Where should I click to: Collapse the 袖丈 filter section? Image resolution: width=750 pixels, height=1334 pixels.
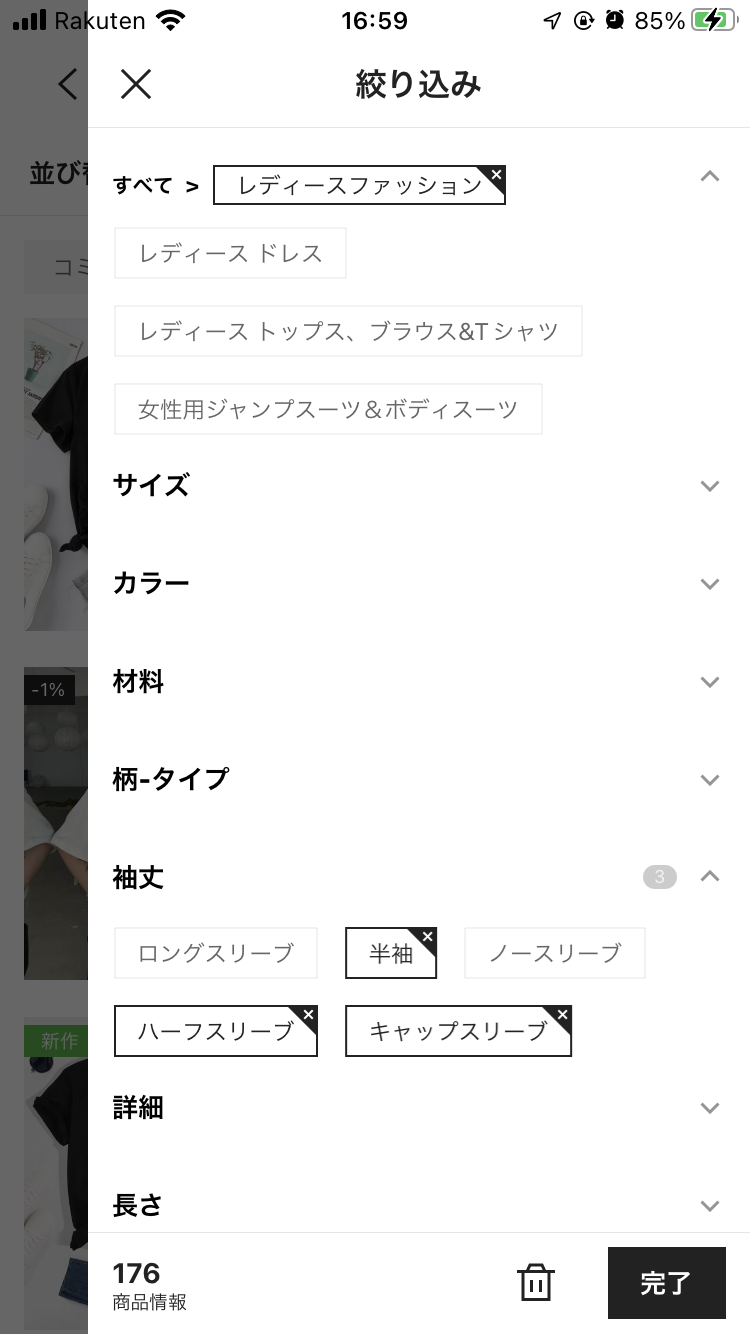click(710, 877)
